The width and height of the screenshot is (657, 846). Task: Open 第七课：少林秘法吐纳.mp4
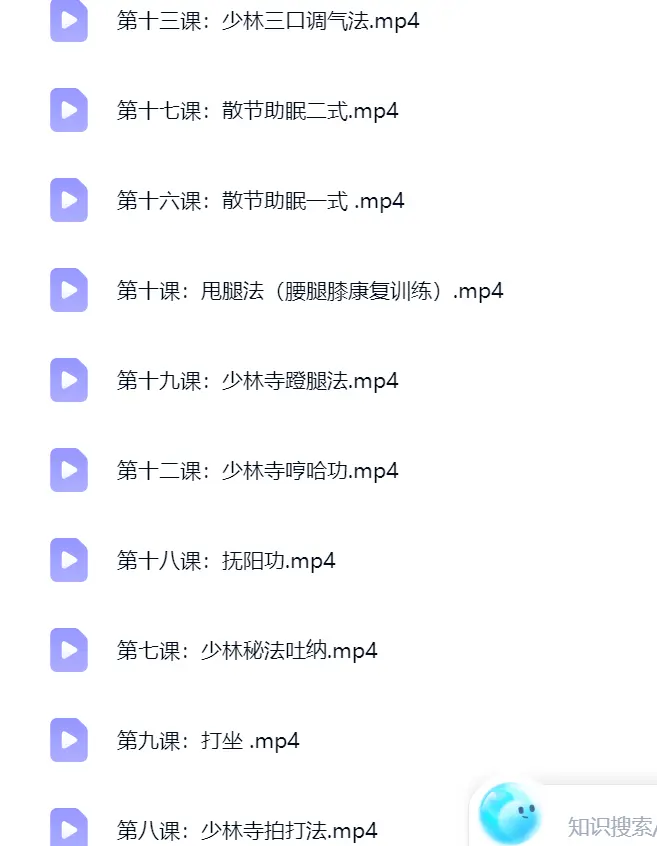pos(247,651)
